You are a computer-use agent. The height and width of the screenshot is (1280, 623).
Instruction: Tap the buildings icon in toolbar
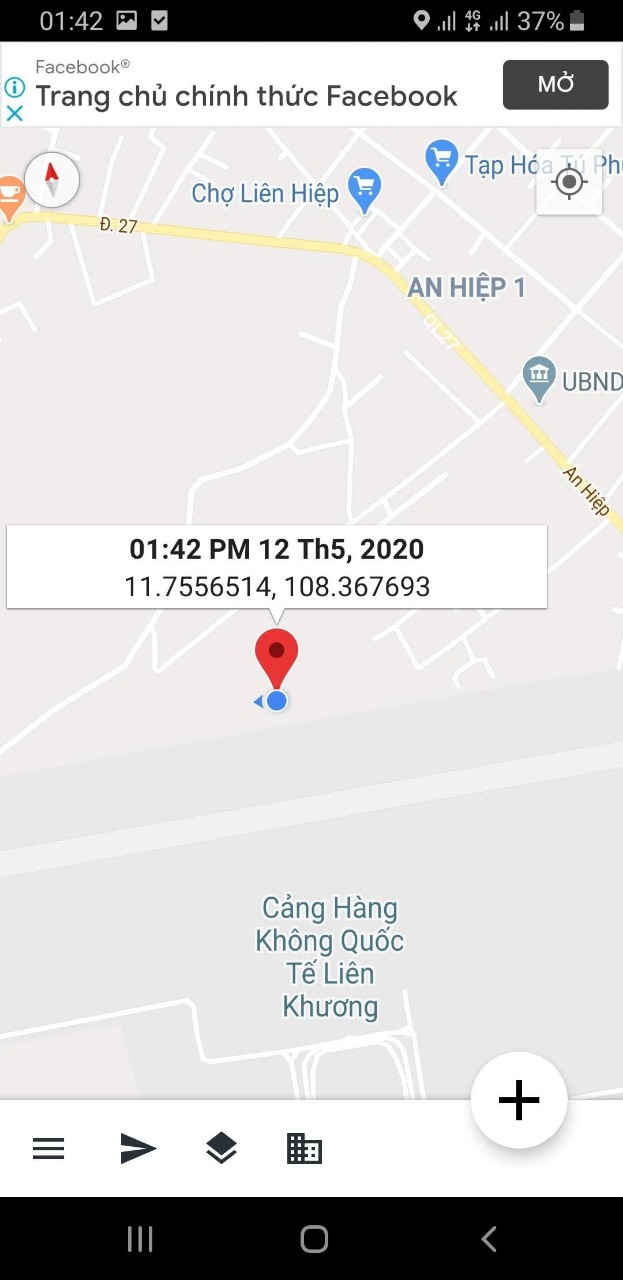(x=304, y=1148)
